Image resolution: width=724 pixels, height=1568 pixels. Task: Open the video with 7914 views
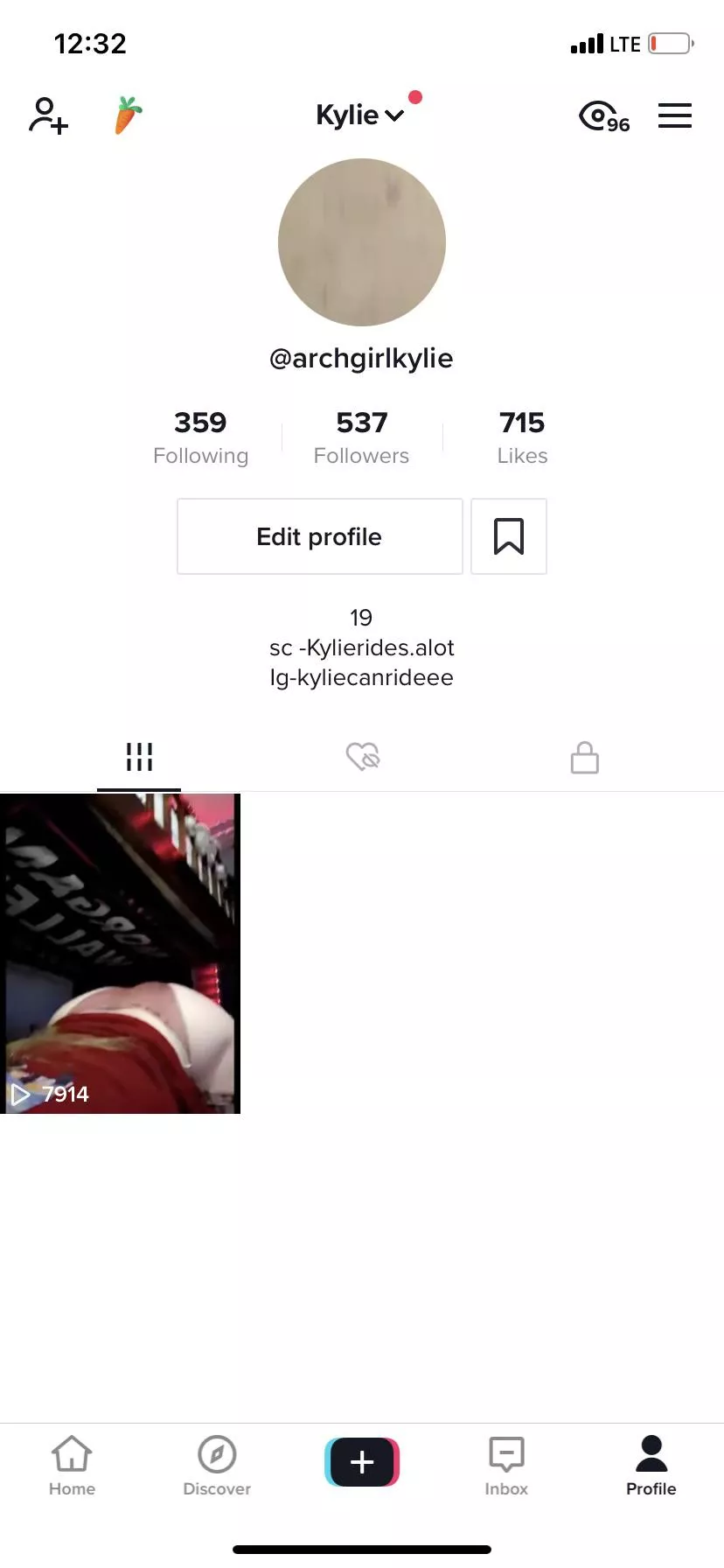coord(120,953)
